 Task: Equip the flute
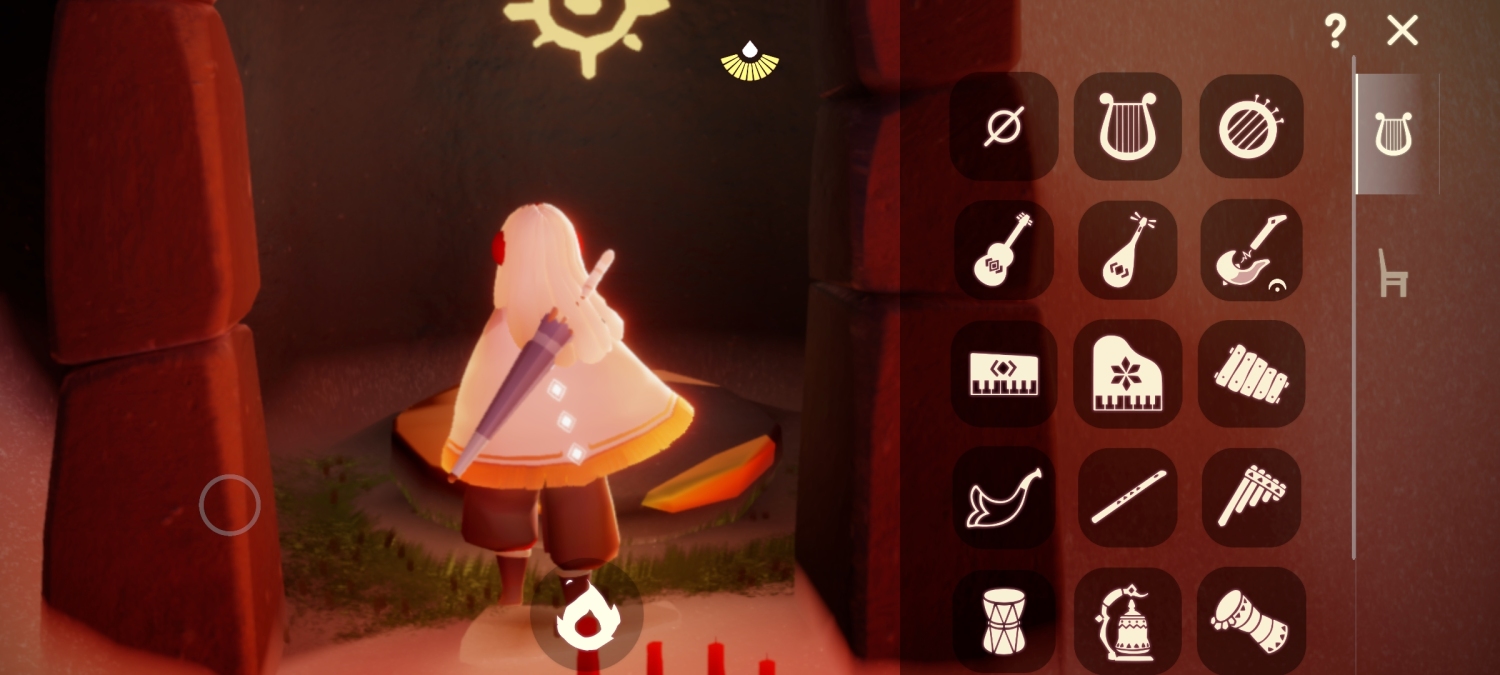[1127, 497]
